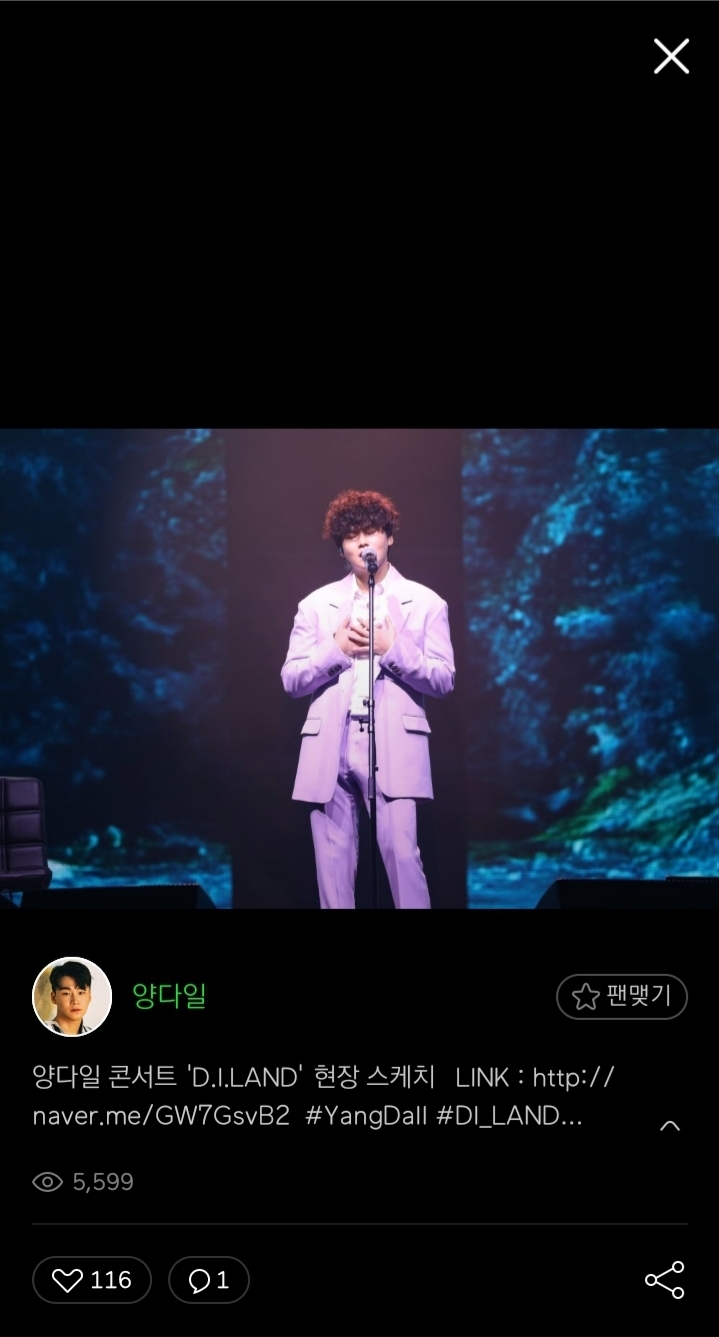The width and height of the screenshot is (719, 1337).
Task: Open the 양다일 channel name link
Action: coord(169,996)
